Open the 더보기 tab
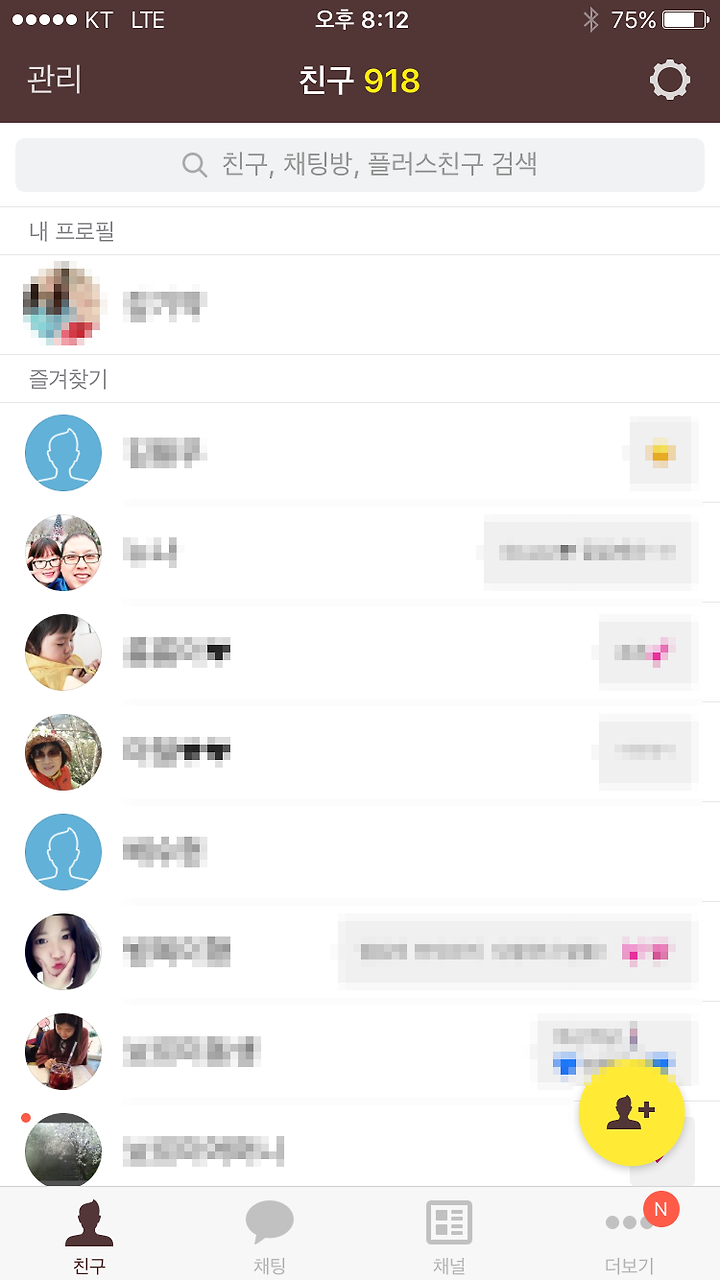This screenshot has height=1280, width=720. pos(630,1236)
